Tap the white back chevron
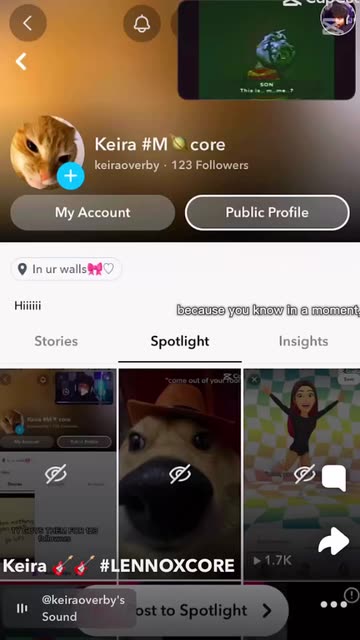The image size is (360, 640). [x=22, y=62]
